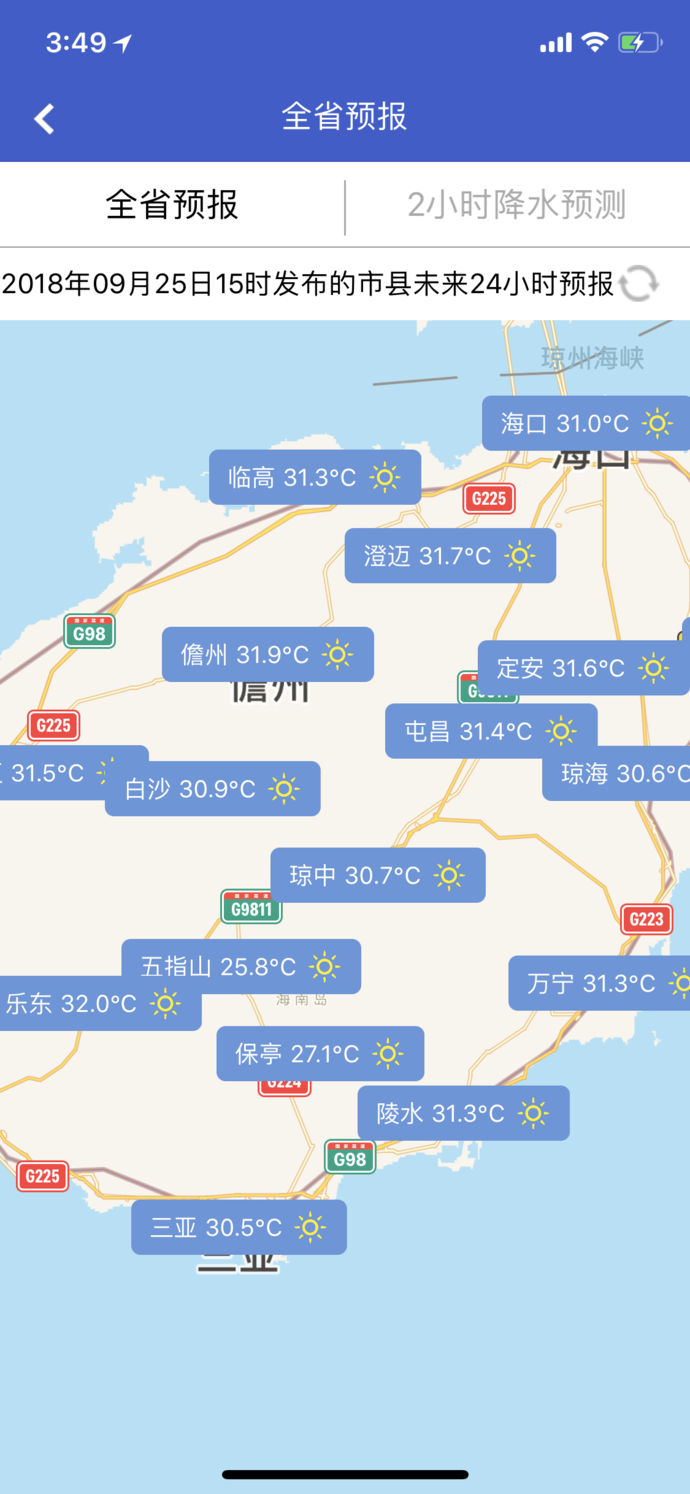
Task: Tap the 五指山 25.8°C weather label
Action: (241, 966)
